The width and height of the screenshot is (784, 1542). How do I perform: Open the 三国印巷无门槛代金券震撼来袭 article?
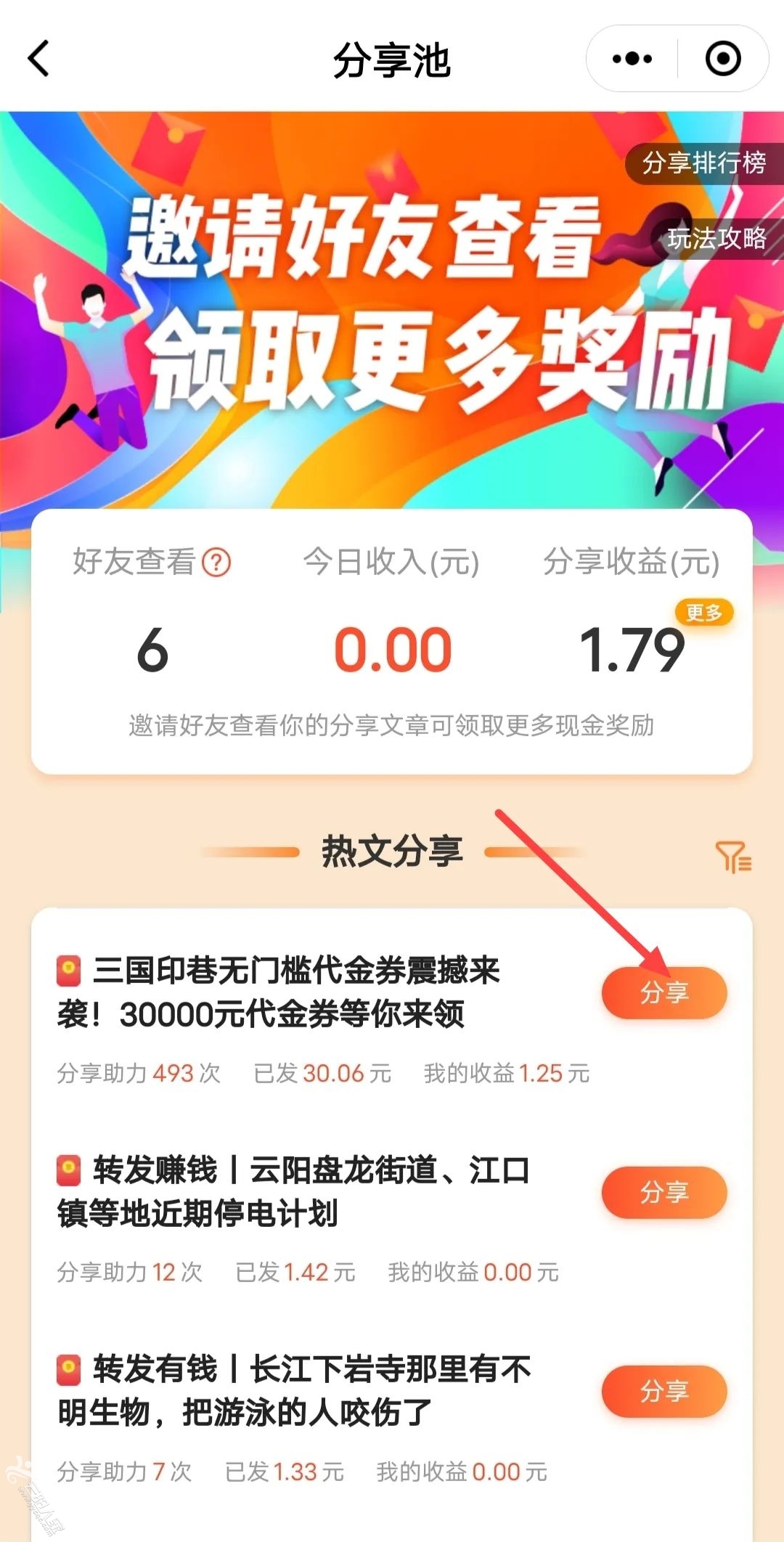click(290, 992)
